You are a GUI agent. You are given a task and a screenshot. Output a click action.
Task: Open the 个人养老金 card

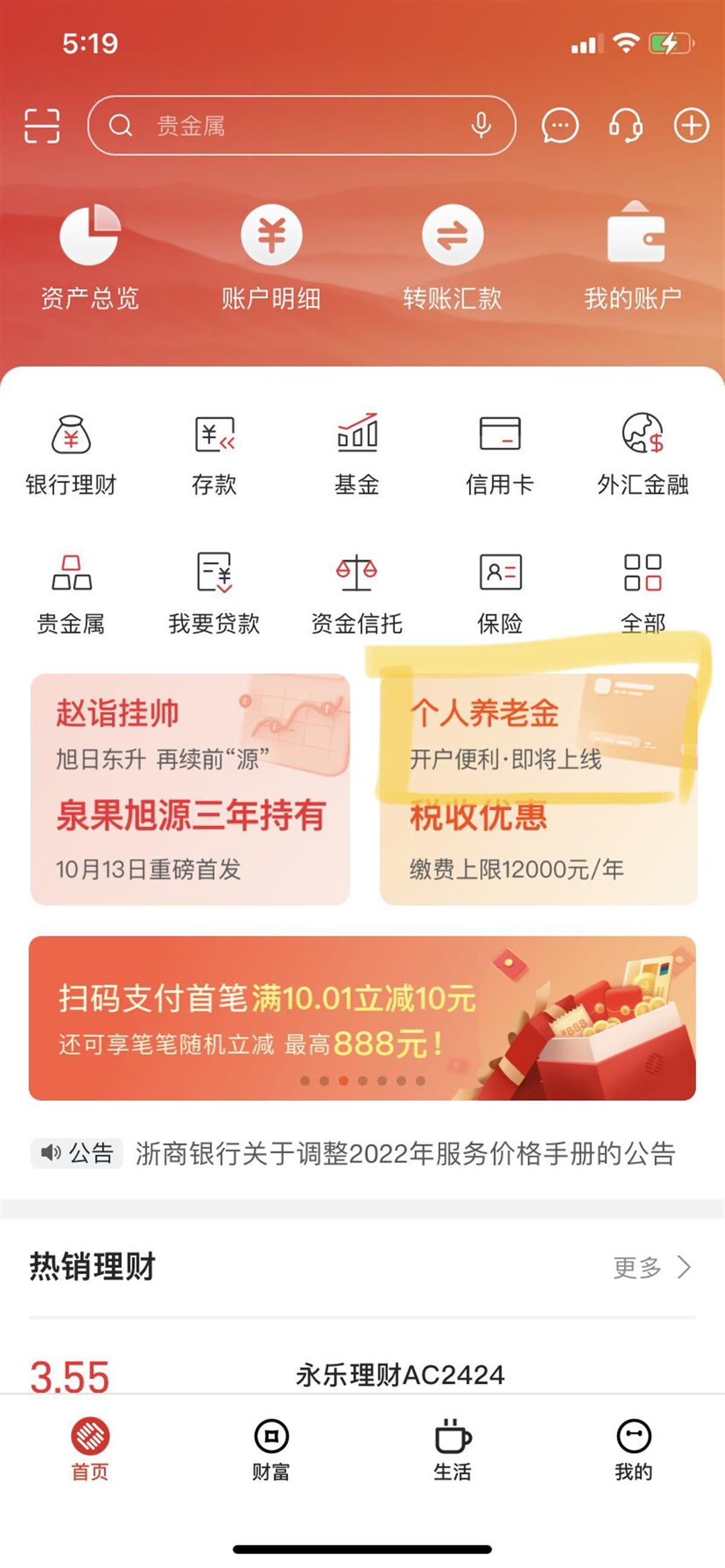click(x=538, y=790)
